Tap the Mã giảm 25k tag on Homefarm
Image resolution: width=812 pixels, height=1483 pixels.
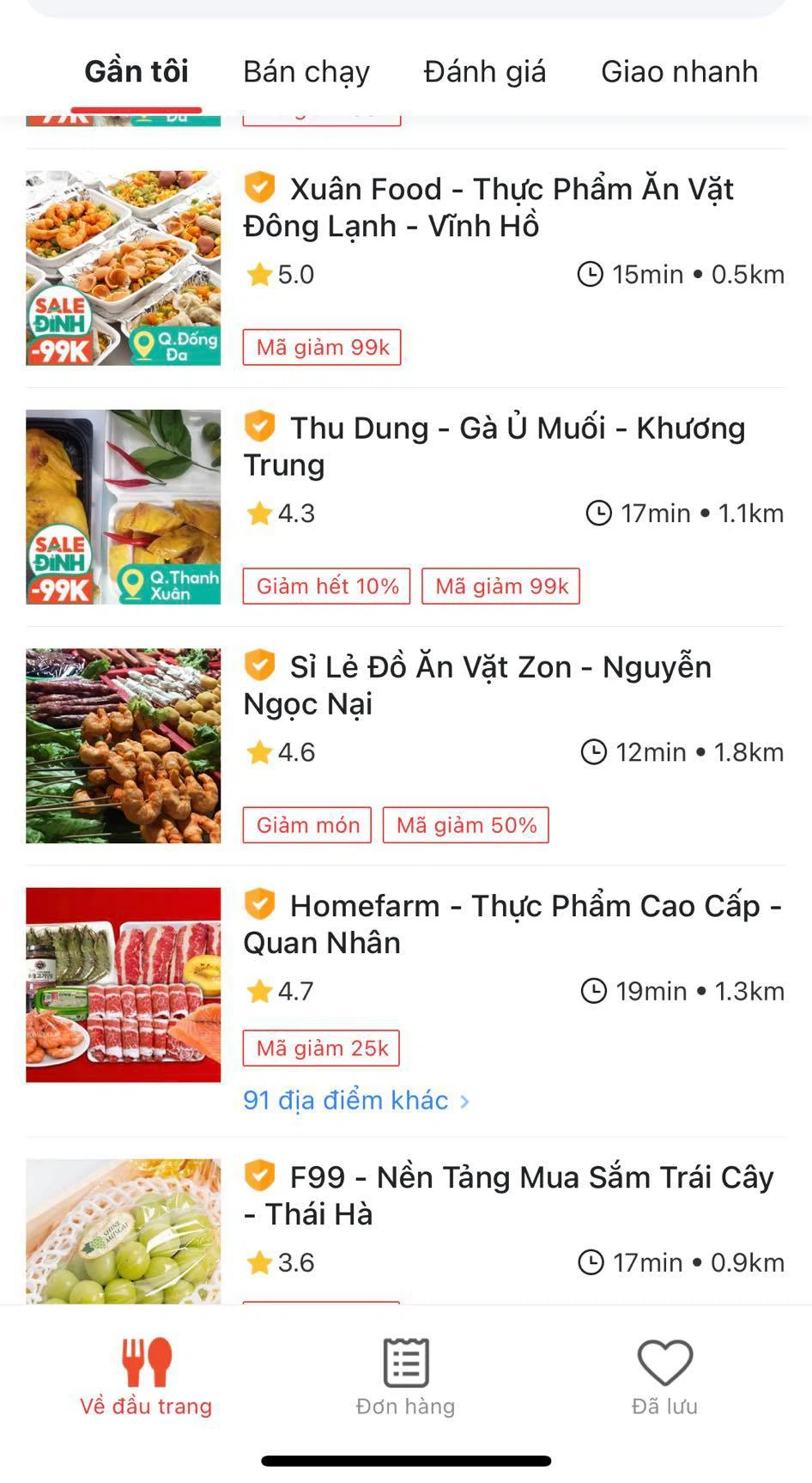tap(322, 1048)
